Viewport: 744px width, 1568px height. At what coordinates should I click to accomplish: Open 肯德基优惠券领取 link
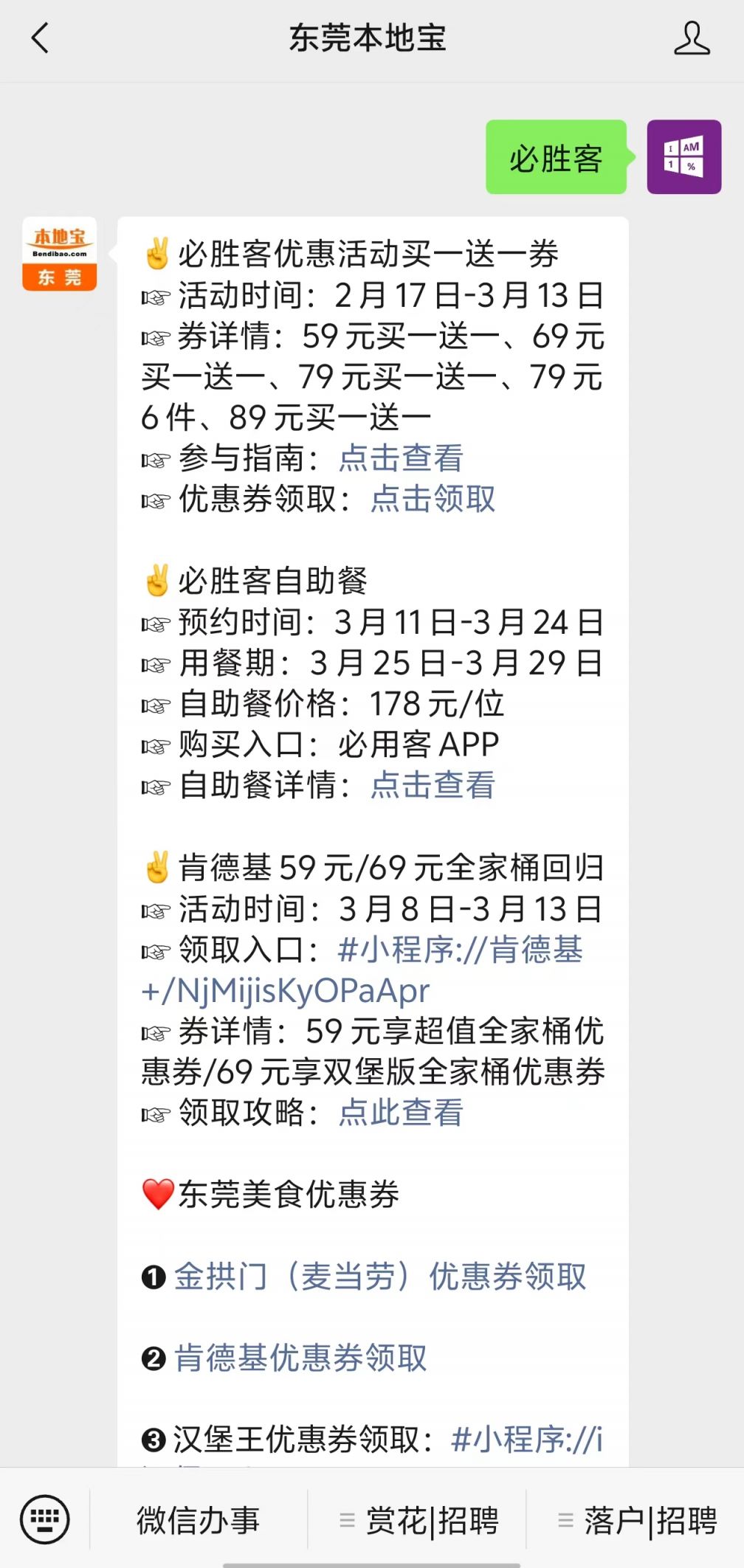[300, 1358]
